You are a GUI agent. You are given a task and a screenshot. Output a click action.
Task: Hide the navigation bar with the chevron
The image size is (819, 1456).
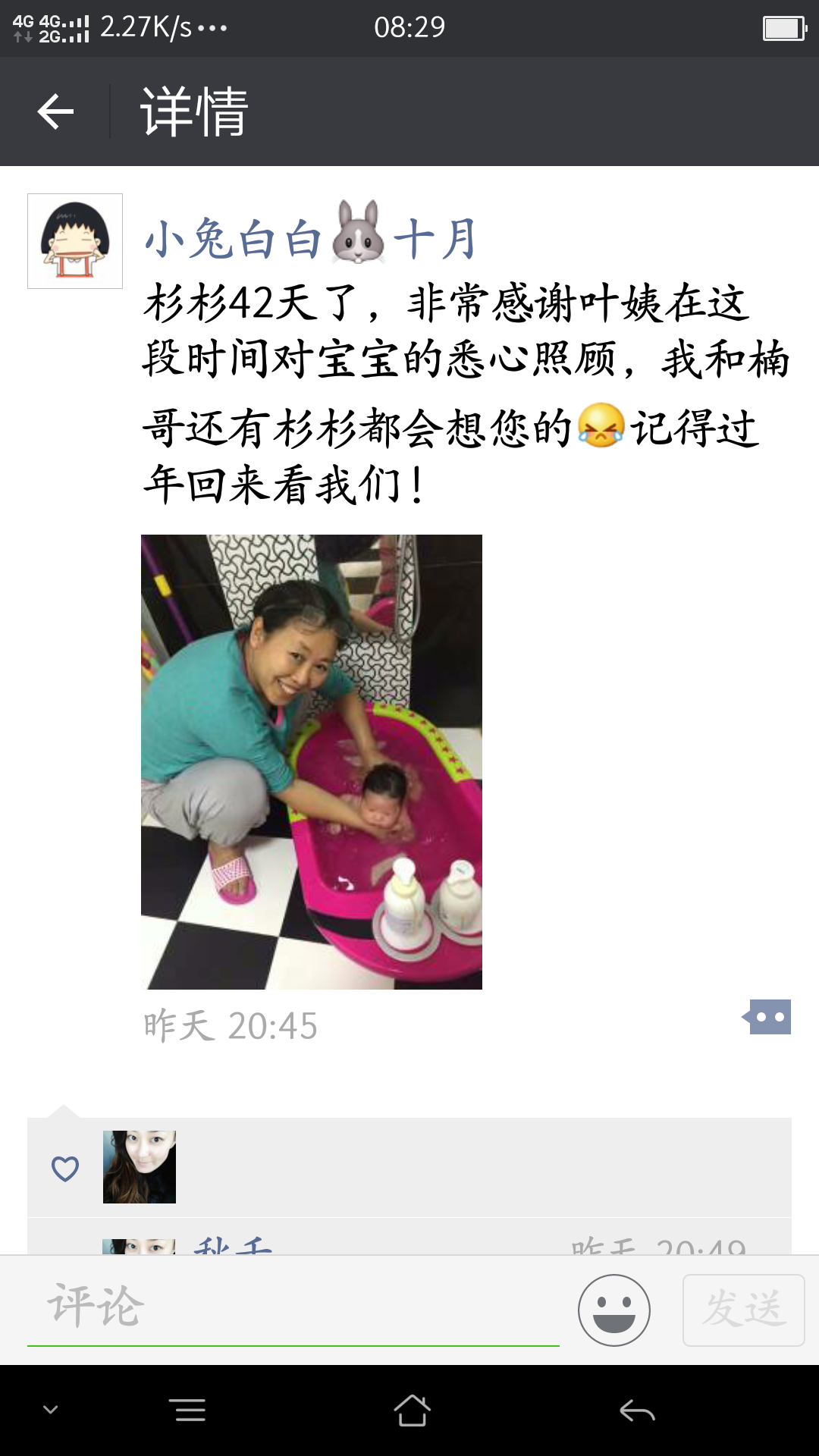coord(51,1410)
